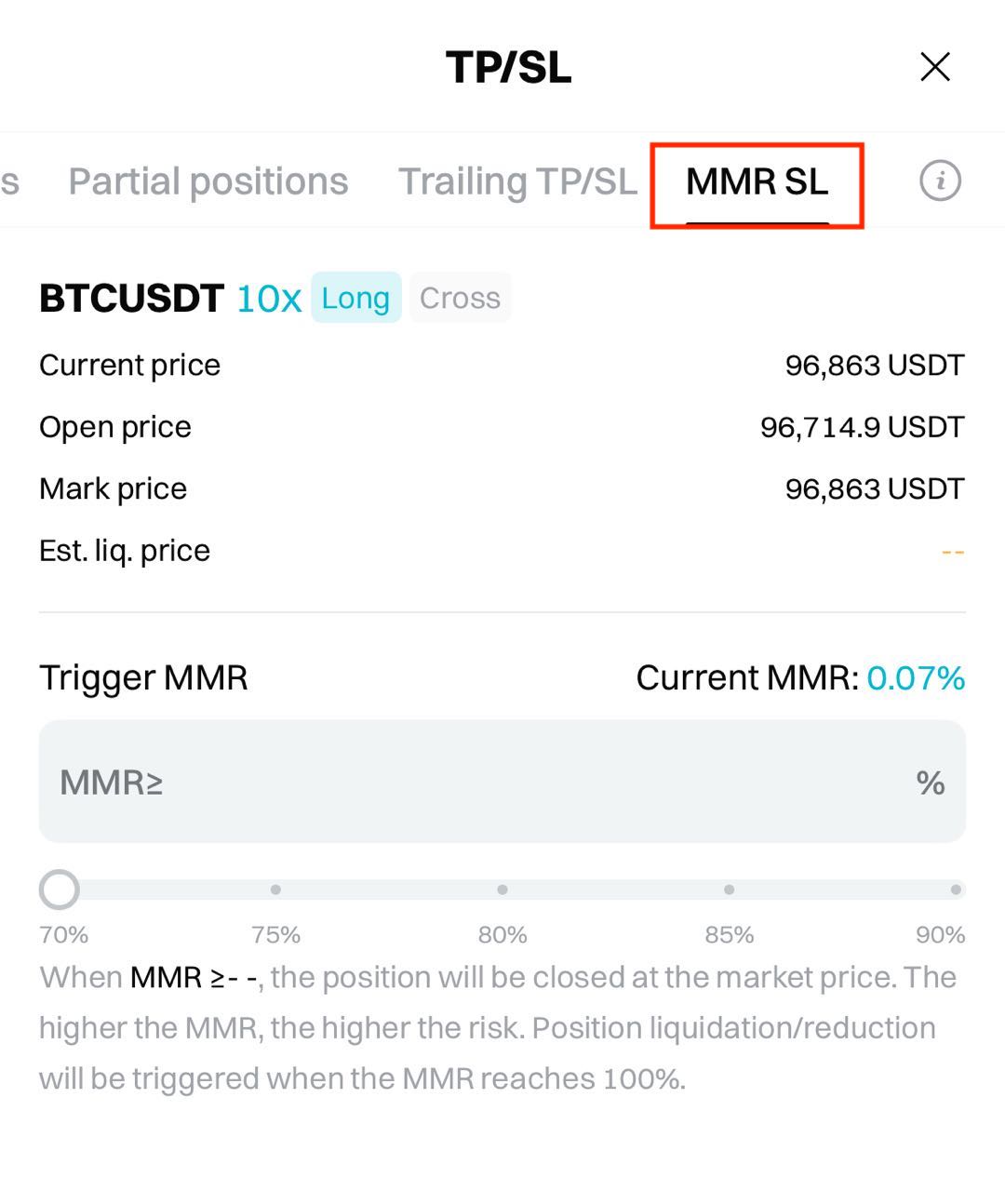Screen dimensions: 1005x1204
Task: Set the slider to 85%
Action: [730, 890]
